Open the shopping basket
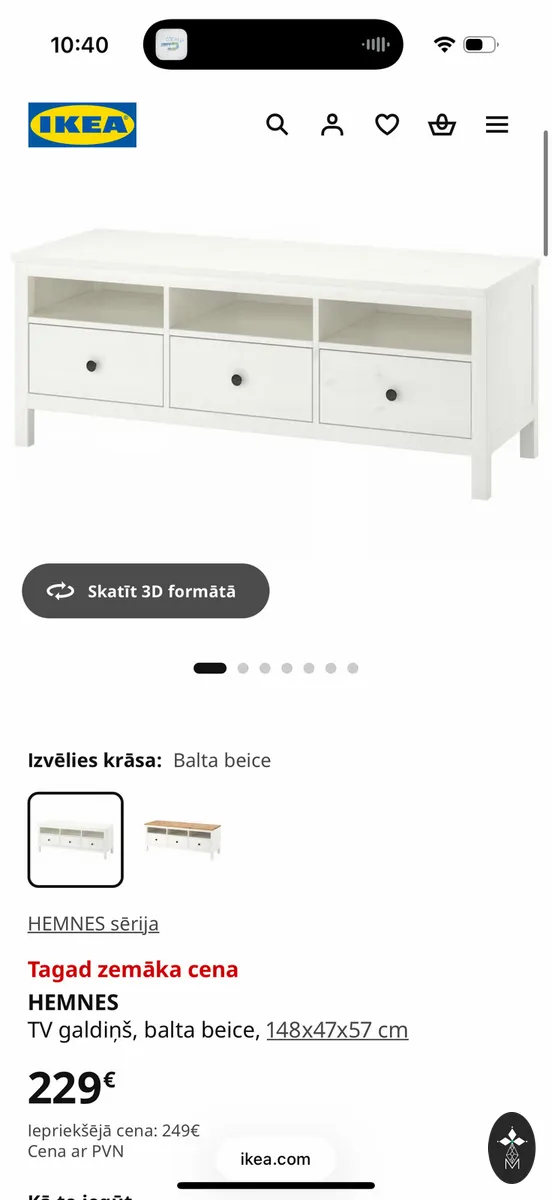 pos(442,125)
